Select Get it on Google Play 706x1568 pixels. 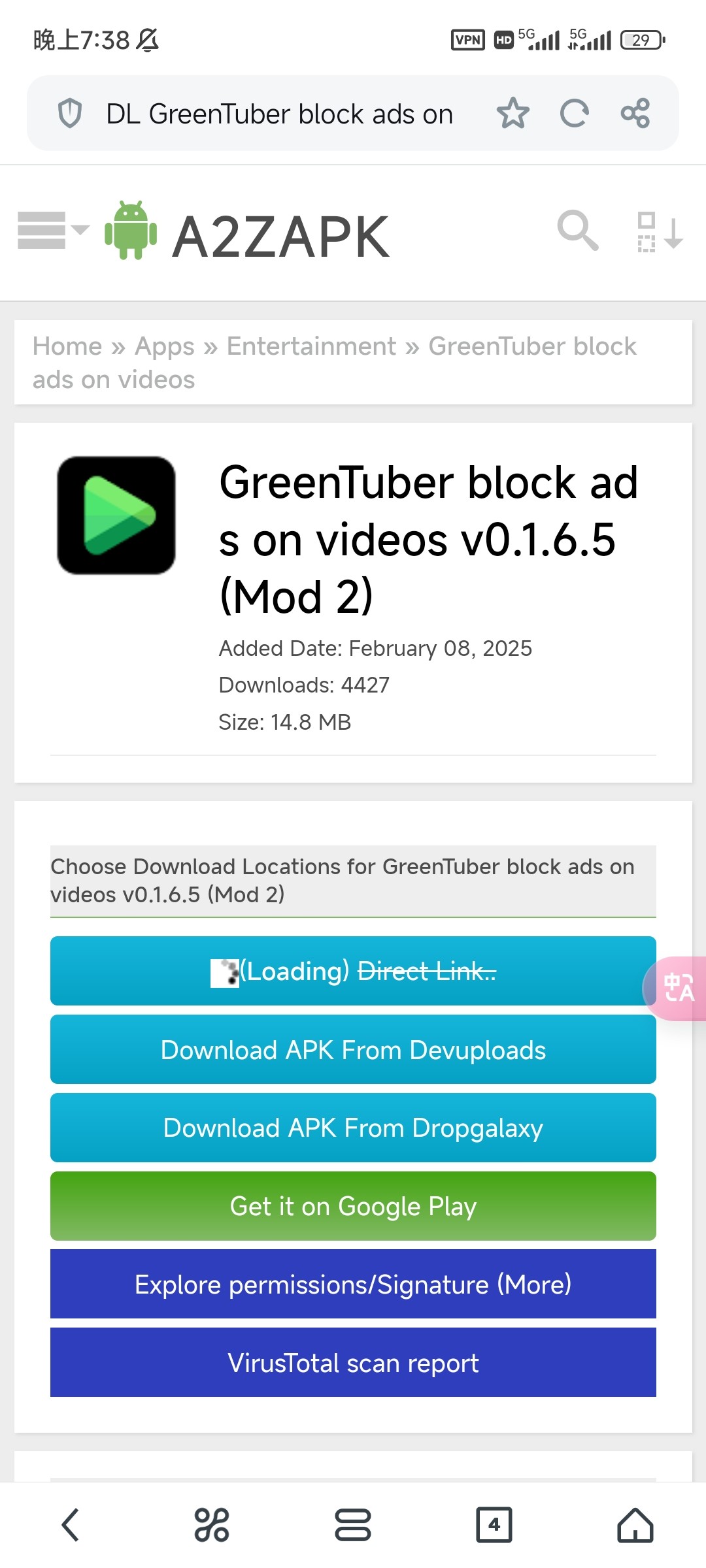[353, 1206]
